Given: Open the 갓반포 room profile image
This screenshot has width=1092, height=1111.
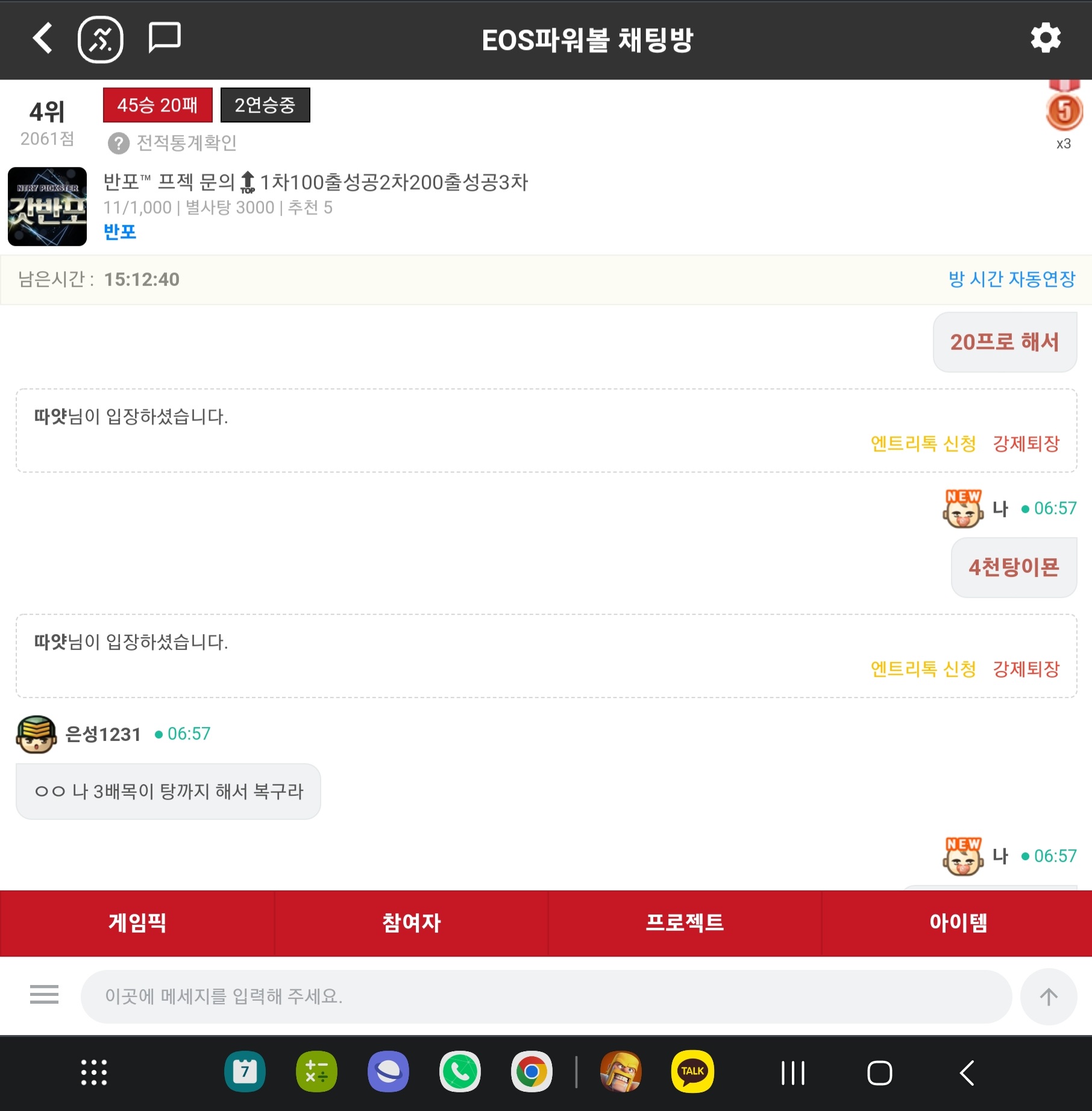Looking at the screenshot, I should point(47,206).
